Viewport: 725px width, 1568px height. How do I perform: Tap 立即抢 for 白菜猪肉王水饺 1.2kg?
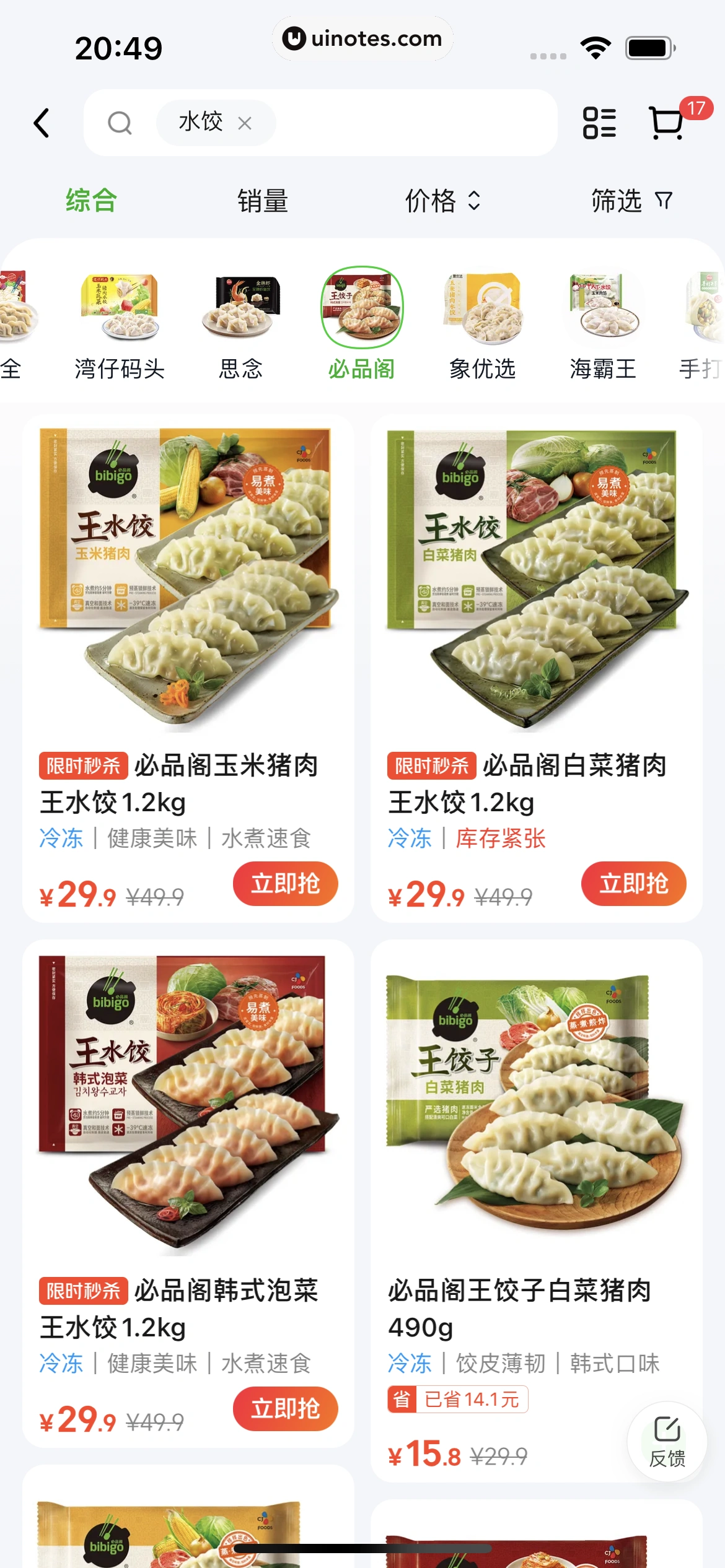pos(633,884)
